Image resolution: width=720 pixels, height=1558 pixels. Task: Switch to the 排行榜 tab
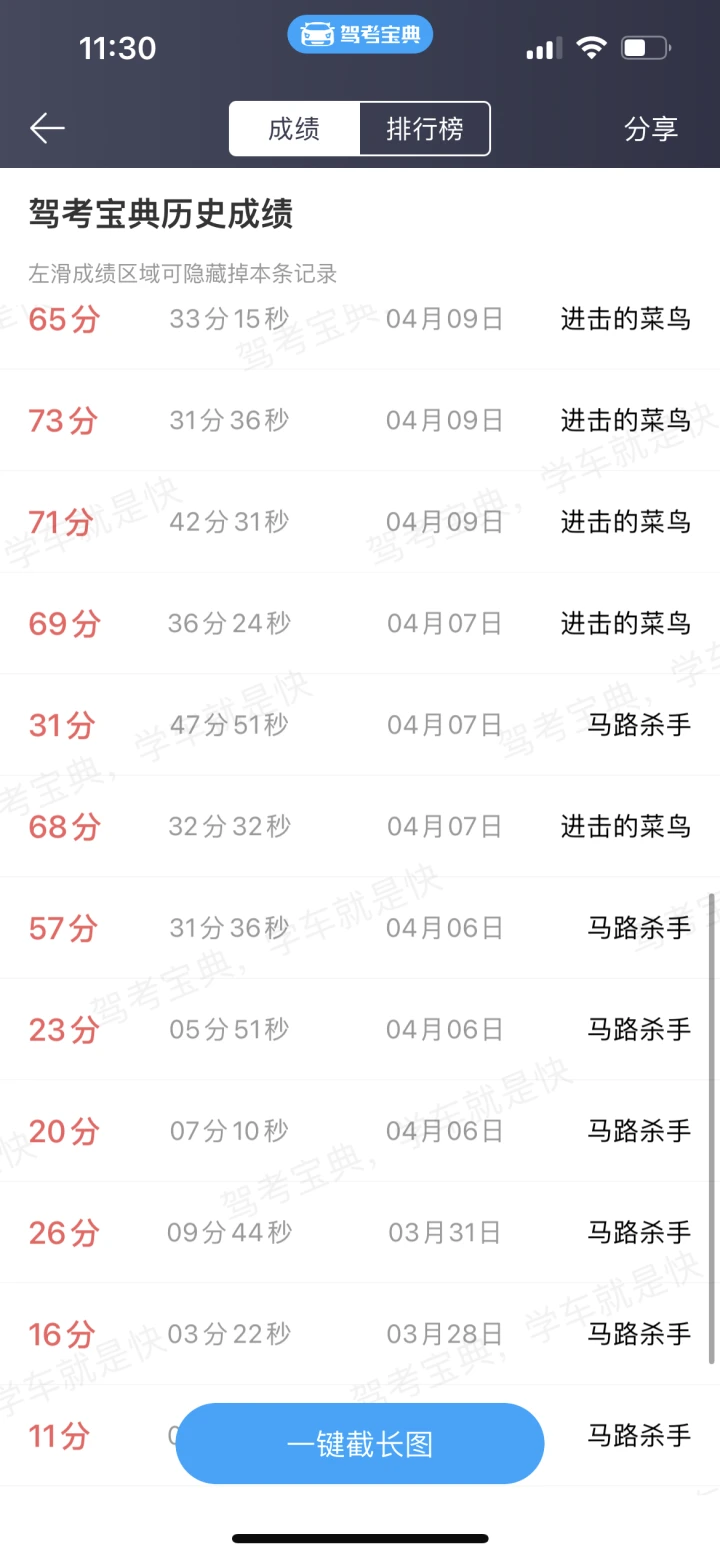pyautogui.click(x=425, y=129)
